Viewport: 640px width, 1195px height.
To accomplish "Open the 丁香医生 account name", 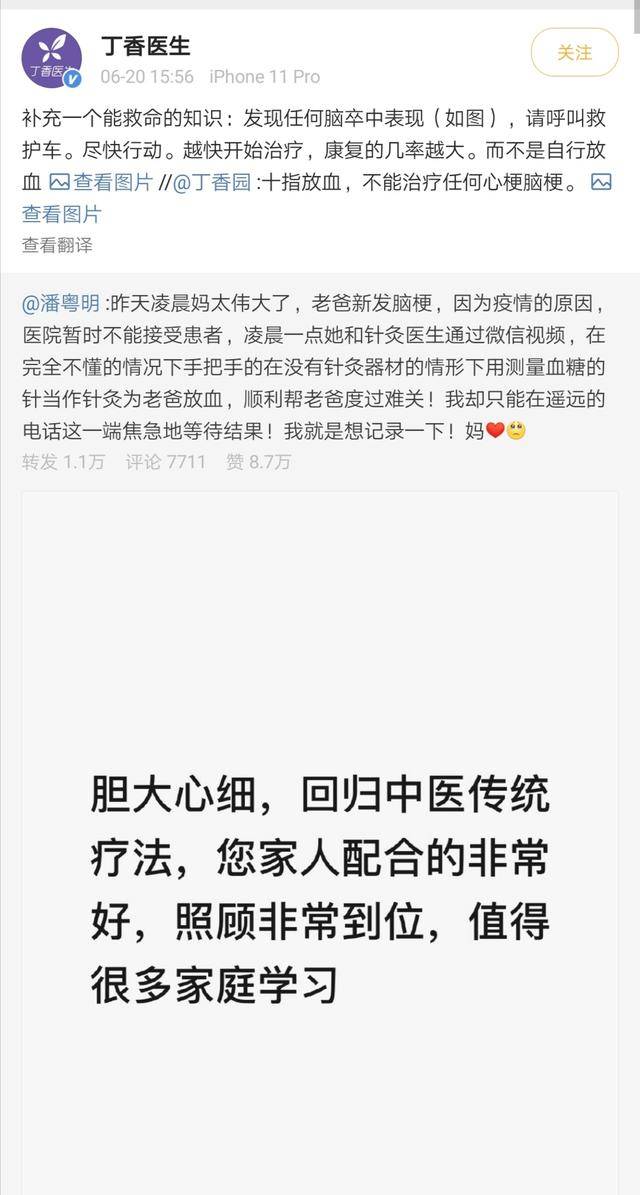I will pyautogui.click(x=145, y=46).
